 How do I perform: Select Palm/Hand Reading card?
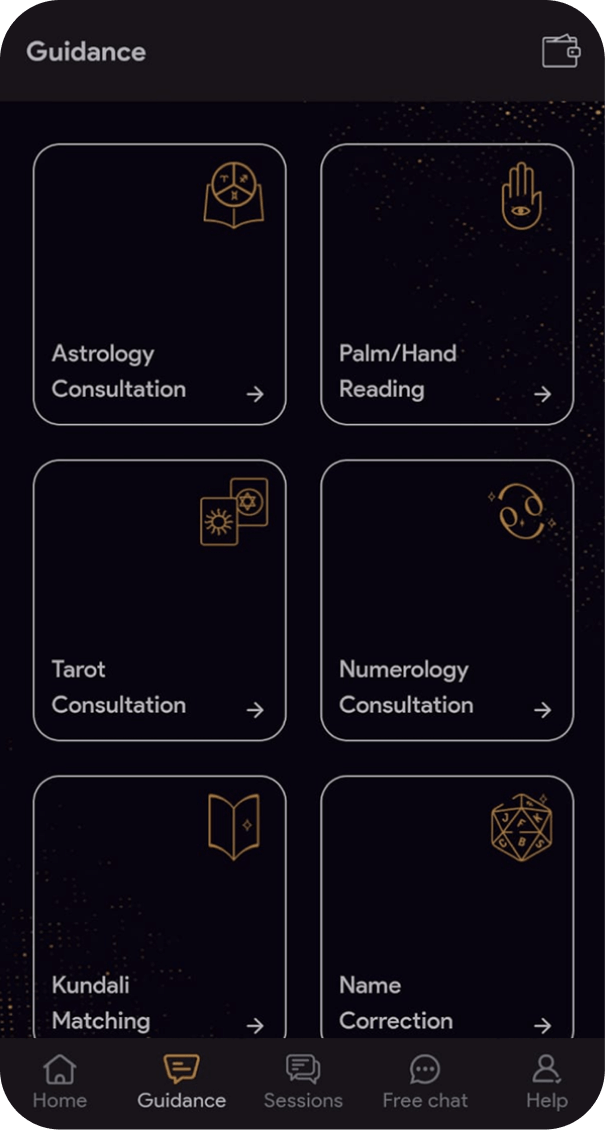446,284
